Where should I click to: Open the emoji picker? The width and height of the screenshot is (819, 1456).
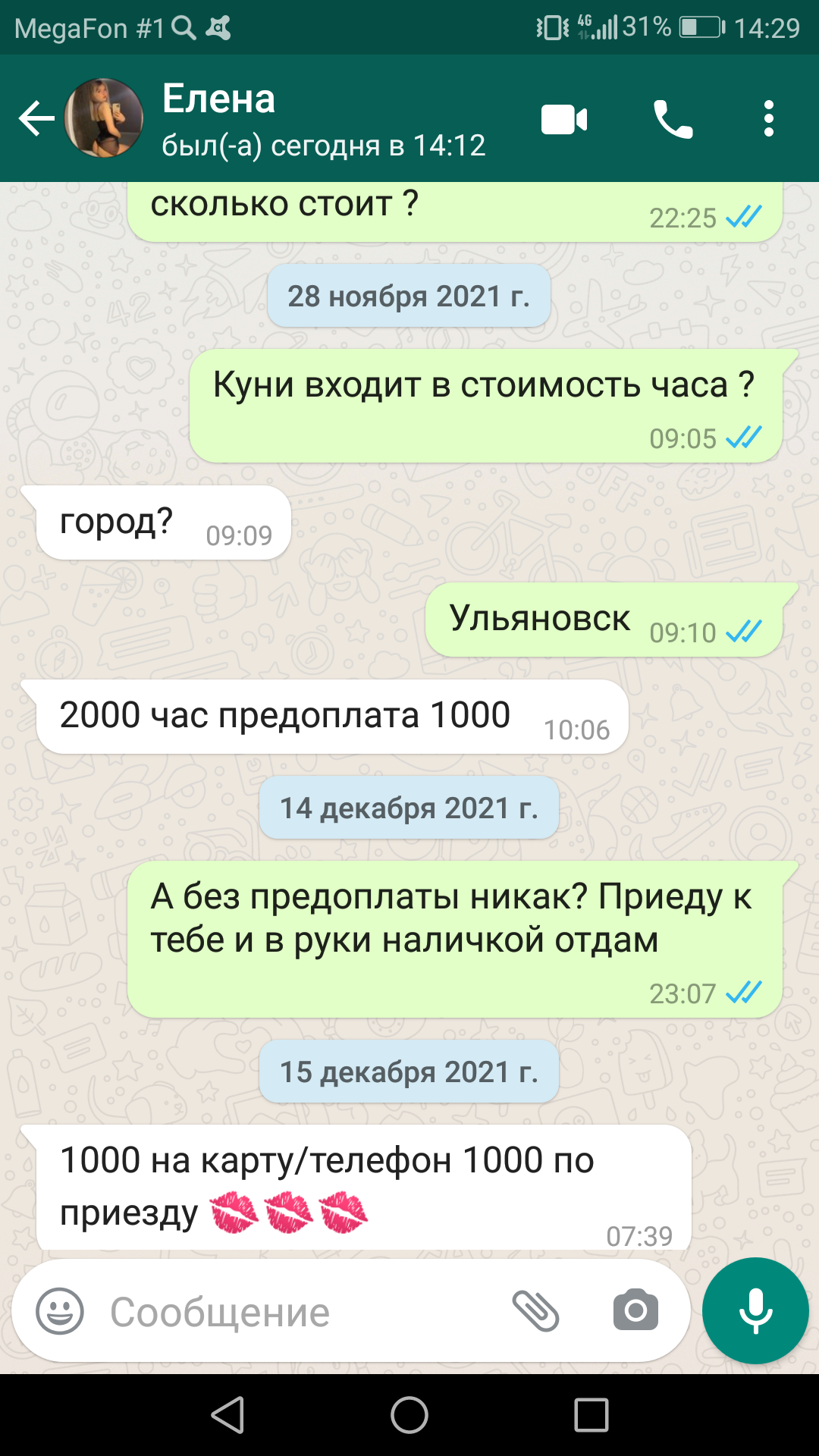pyautogui.click(x=60, y=1311)
